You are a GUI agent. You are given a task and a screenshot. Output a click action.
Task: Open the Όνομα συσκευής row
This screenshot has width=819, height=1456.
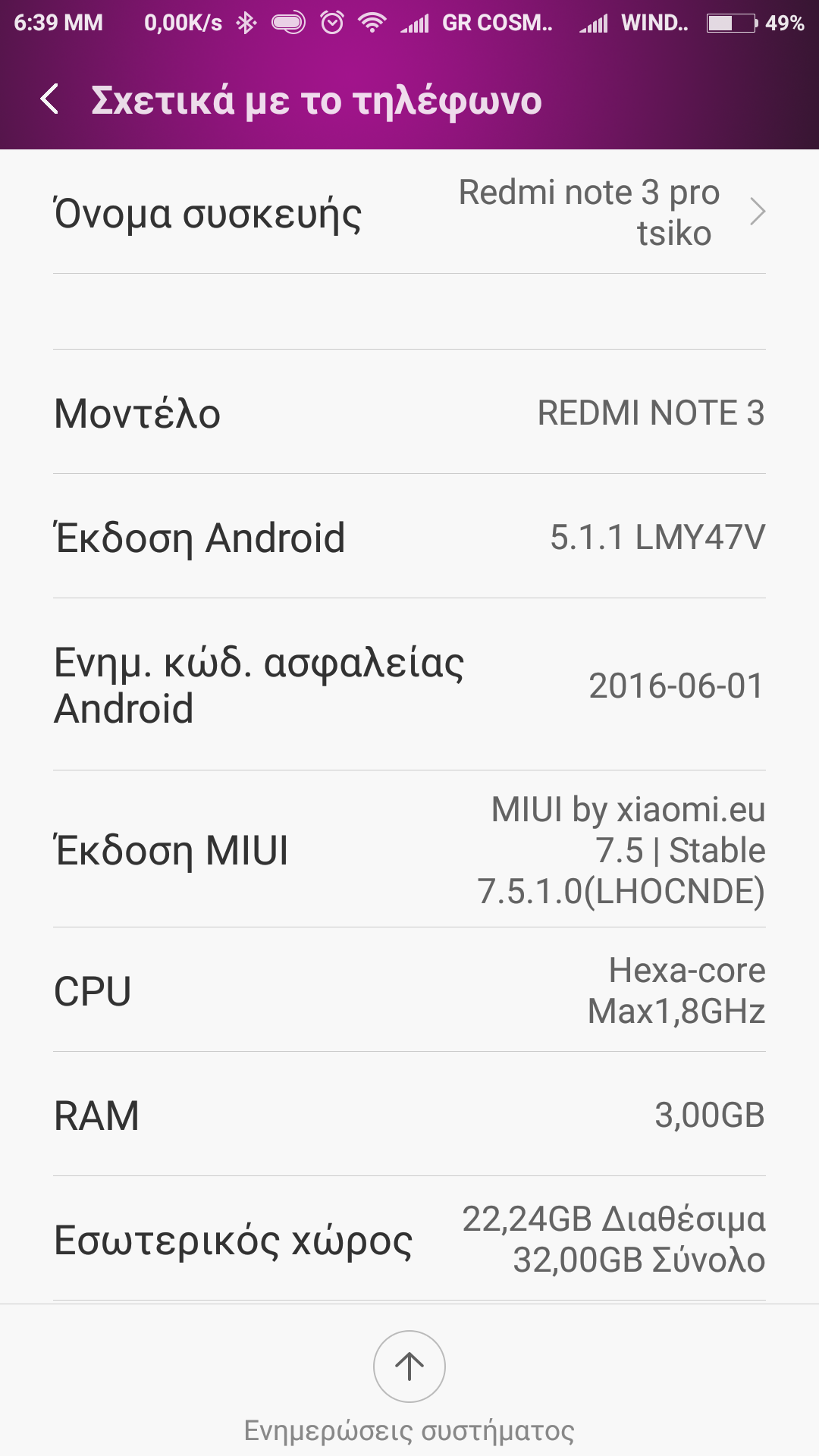pyautogui.click(x=409, y=213)
